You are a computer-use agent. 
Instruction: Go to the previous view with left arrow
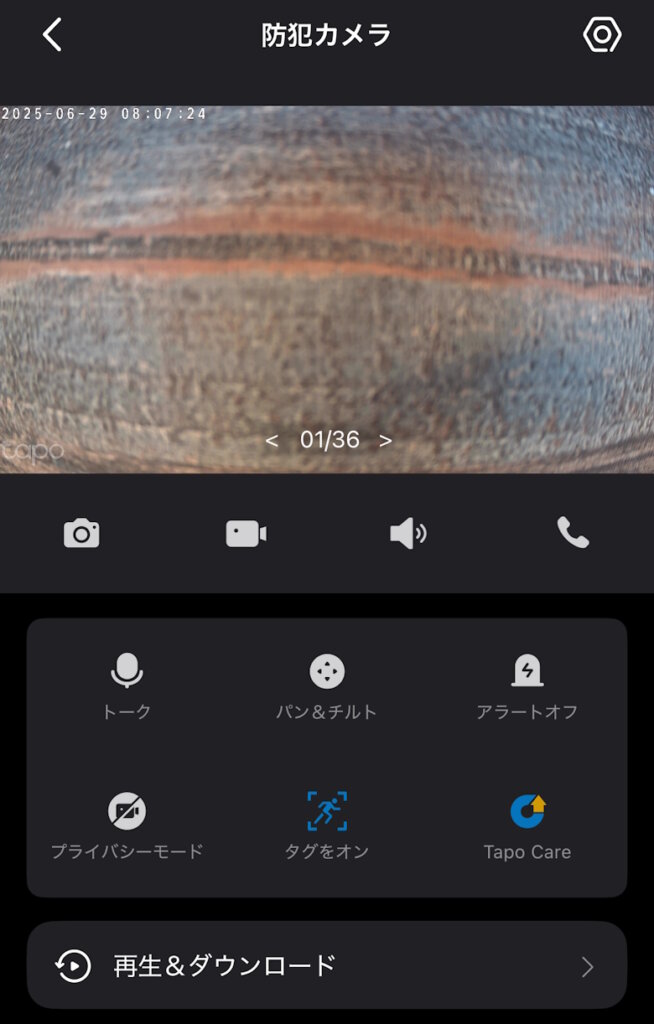tap(272, 440)
